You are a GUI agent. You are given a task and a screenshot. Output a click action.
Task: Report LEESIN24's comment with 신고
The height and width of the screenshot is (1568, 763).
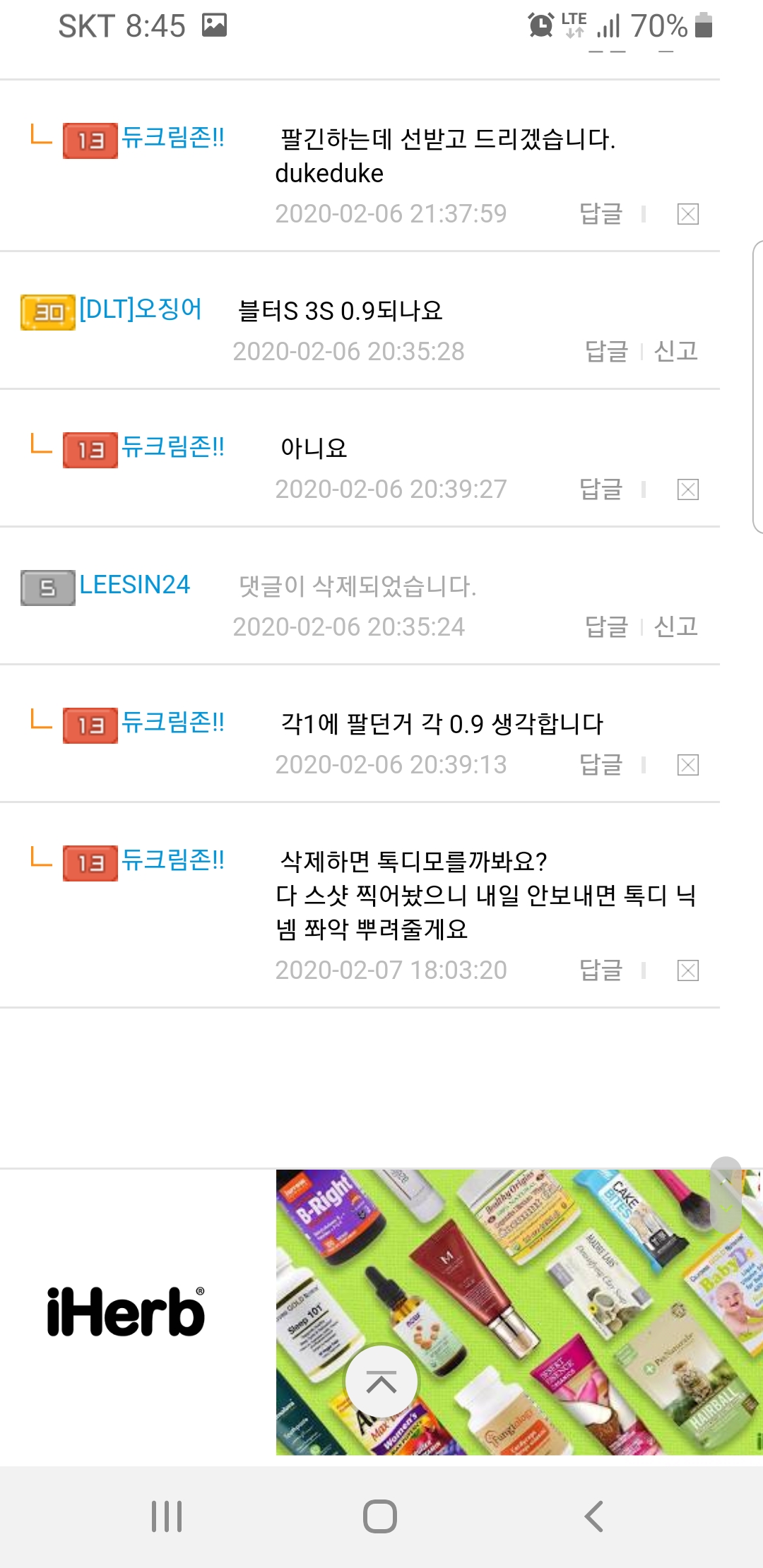tap(675, 626)
